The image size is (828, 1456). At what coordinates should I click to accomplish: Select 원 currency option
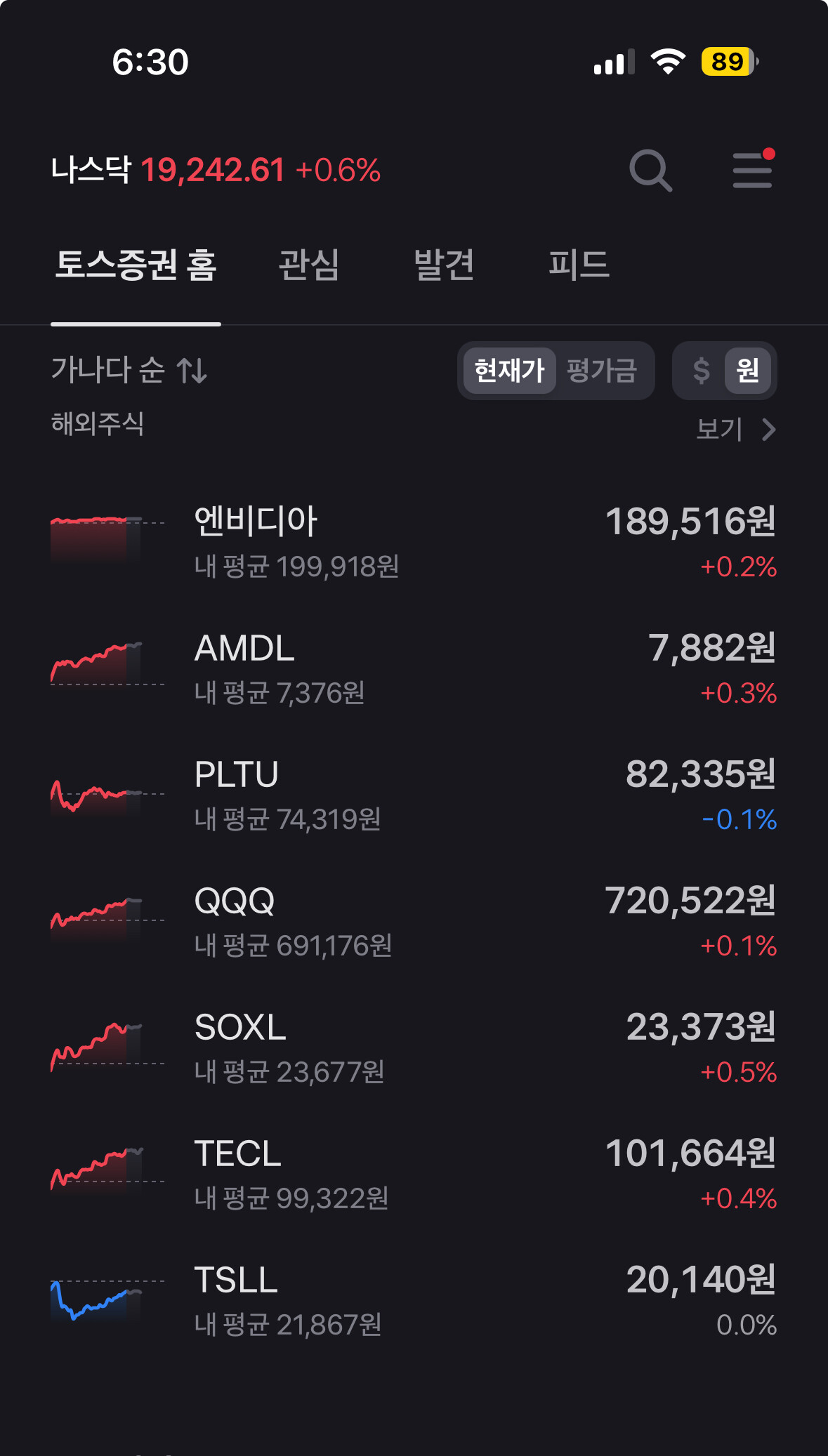747,371
